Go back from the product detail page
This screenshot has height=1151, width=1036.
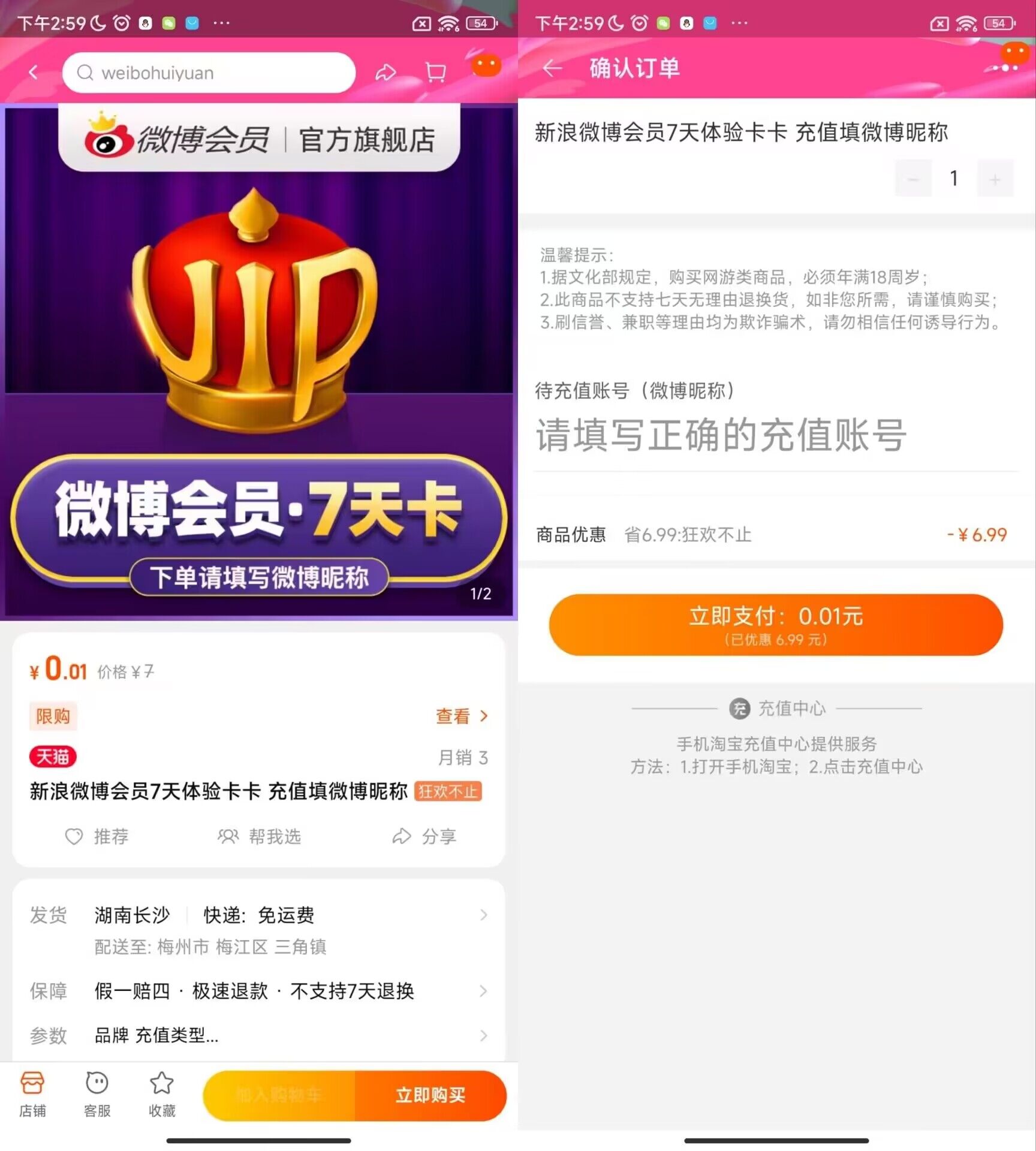(34, 73)
